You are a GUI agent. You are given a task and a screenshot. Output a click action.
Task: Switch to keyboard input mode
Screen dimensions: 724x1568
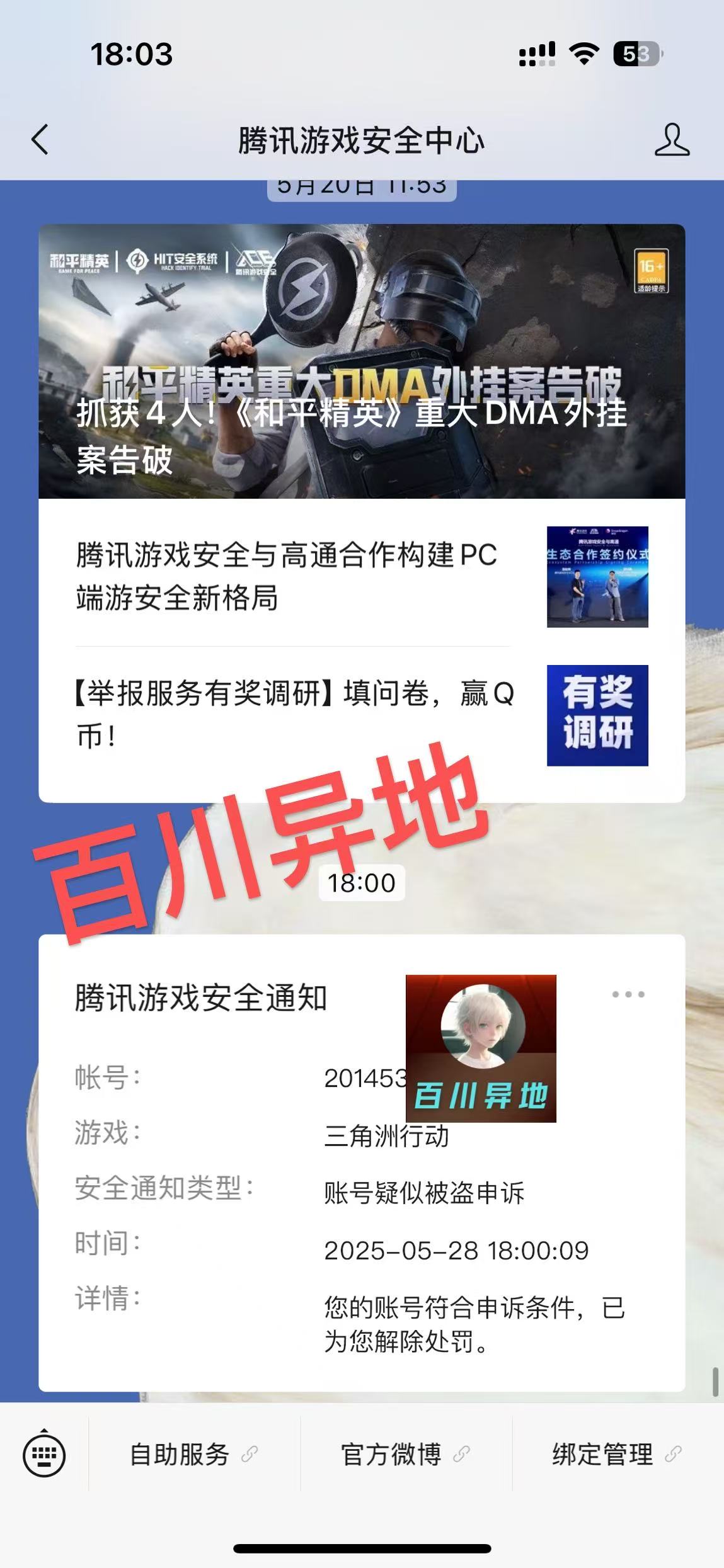click(44, 1454)
